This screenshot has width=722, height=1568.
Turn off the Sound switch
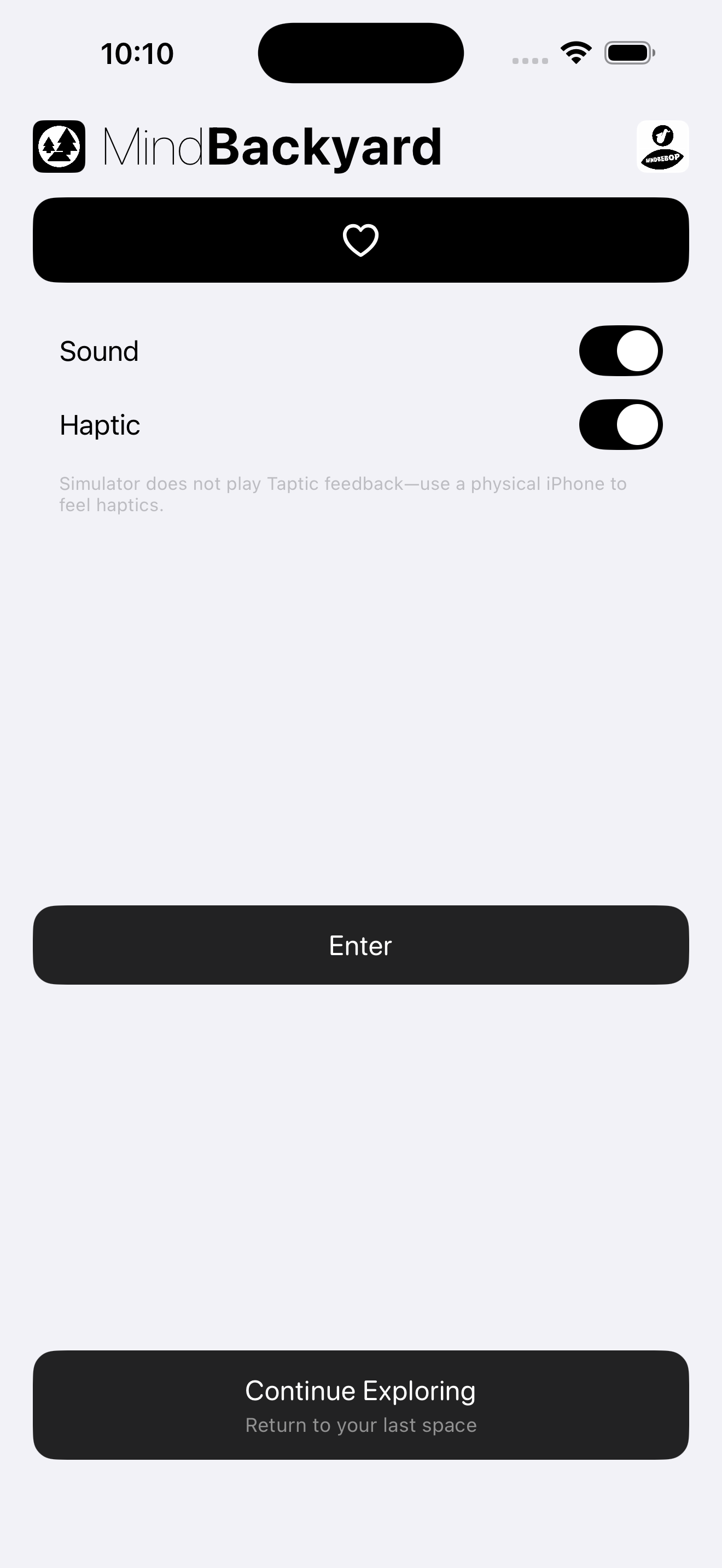point(620,350)
